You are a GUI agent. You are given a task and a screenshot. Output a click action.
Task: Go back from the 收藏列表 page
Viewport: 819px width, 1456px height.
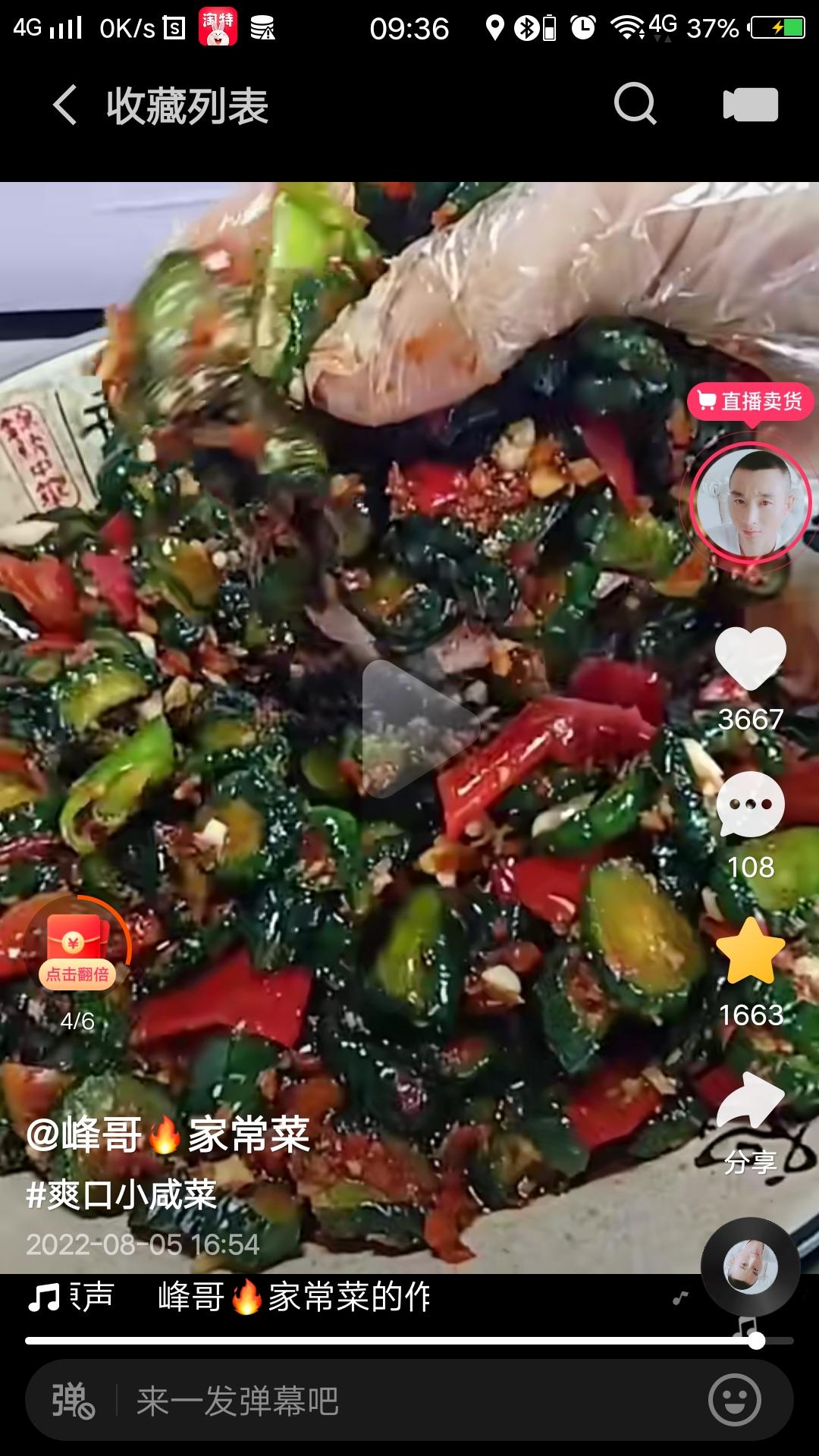(x=65, y=105)
